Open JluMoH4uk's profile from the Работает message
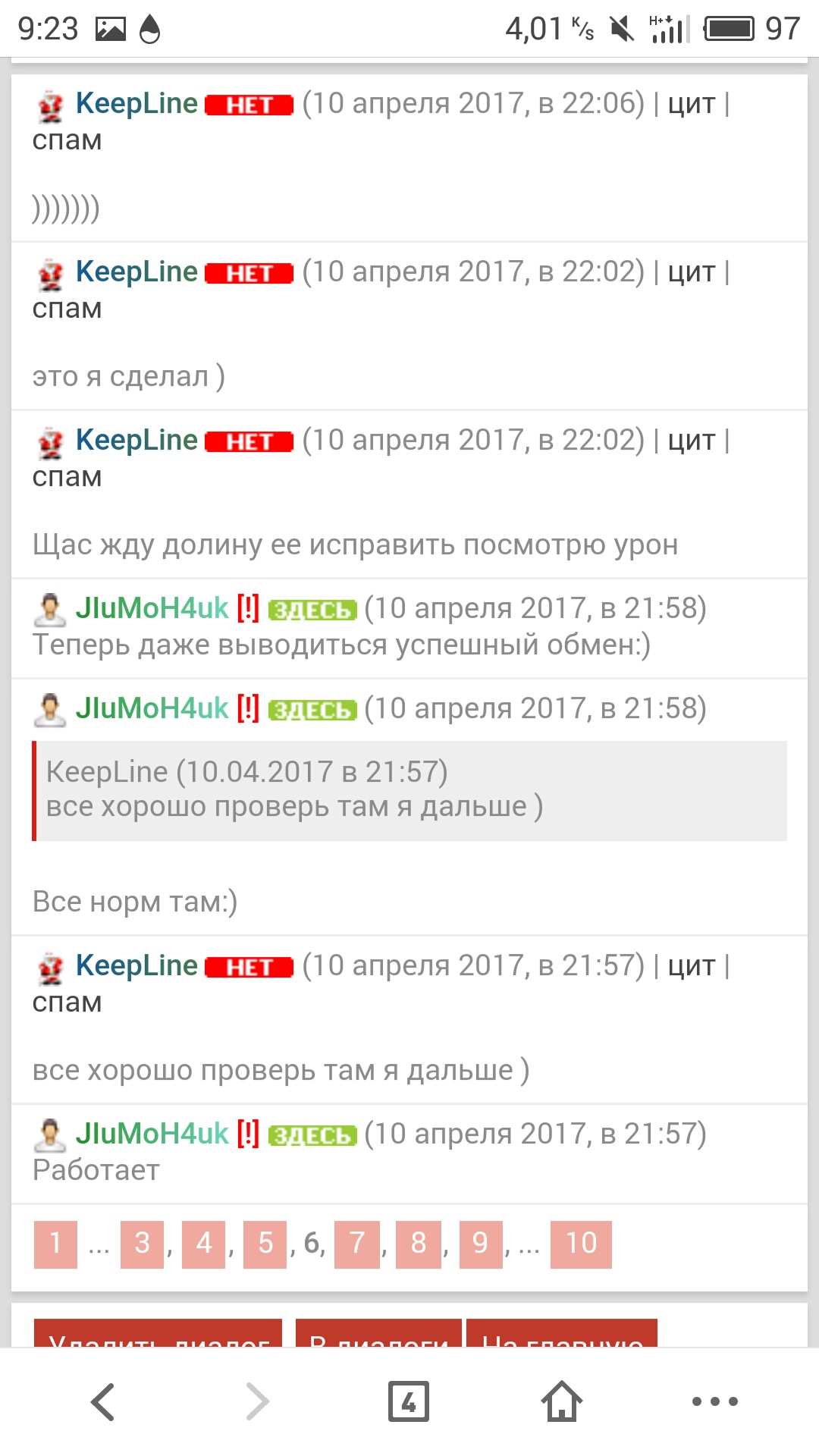Image resolution: width=819 pixels, height=1456 pixels. click(152, 1134)
